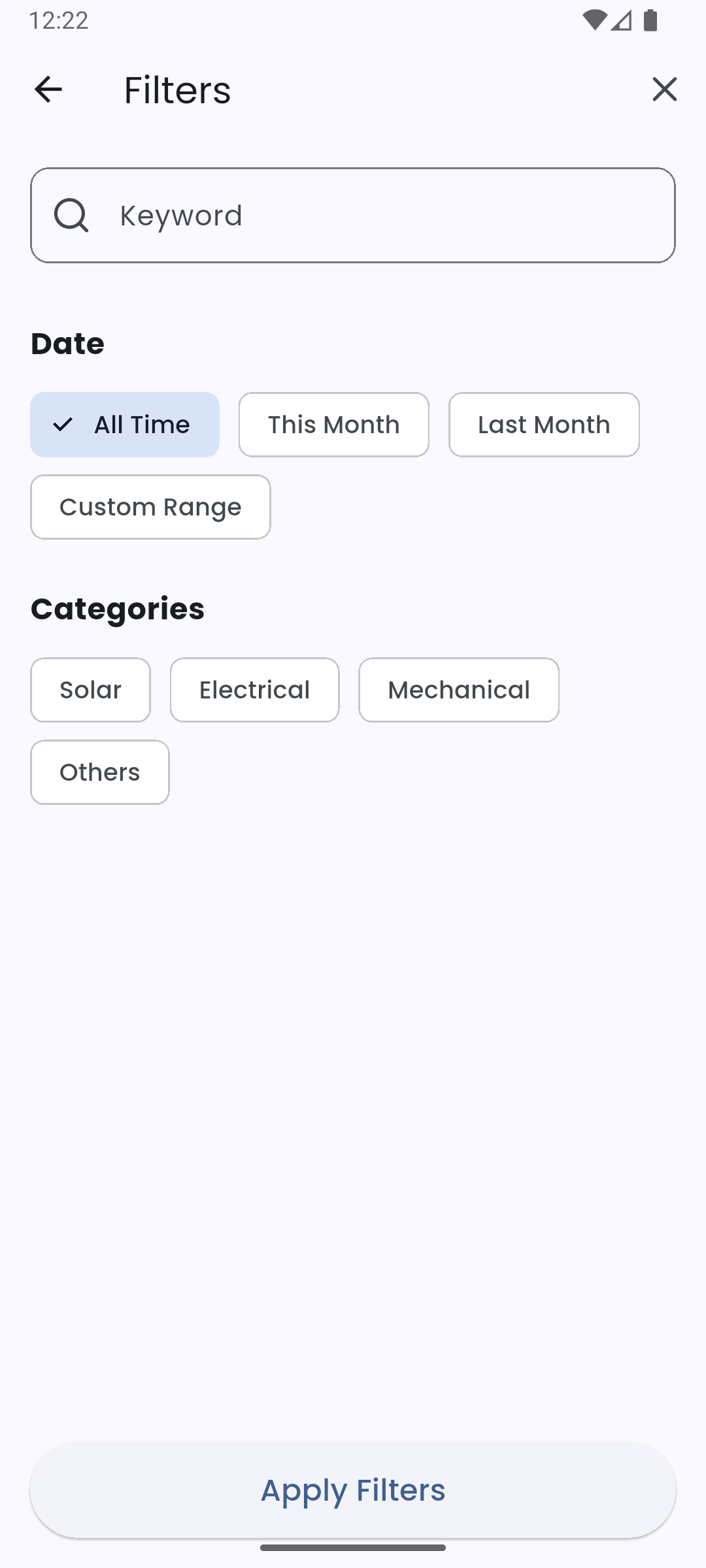Image resolution: width=706 pixels, height=1568 pixels.
Task: Deselect the All Time date chip
Action: [x=125, y=425]
